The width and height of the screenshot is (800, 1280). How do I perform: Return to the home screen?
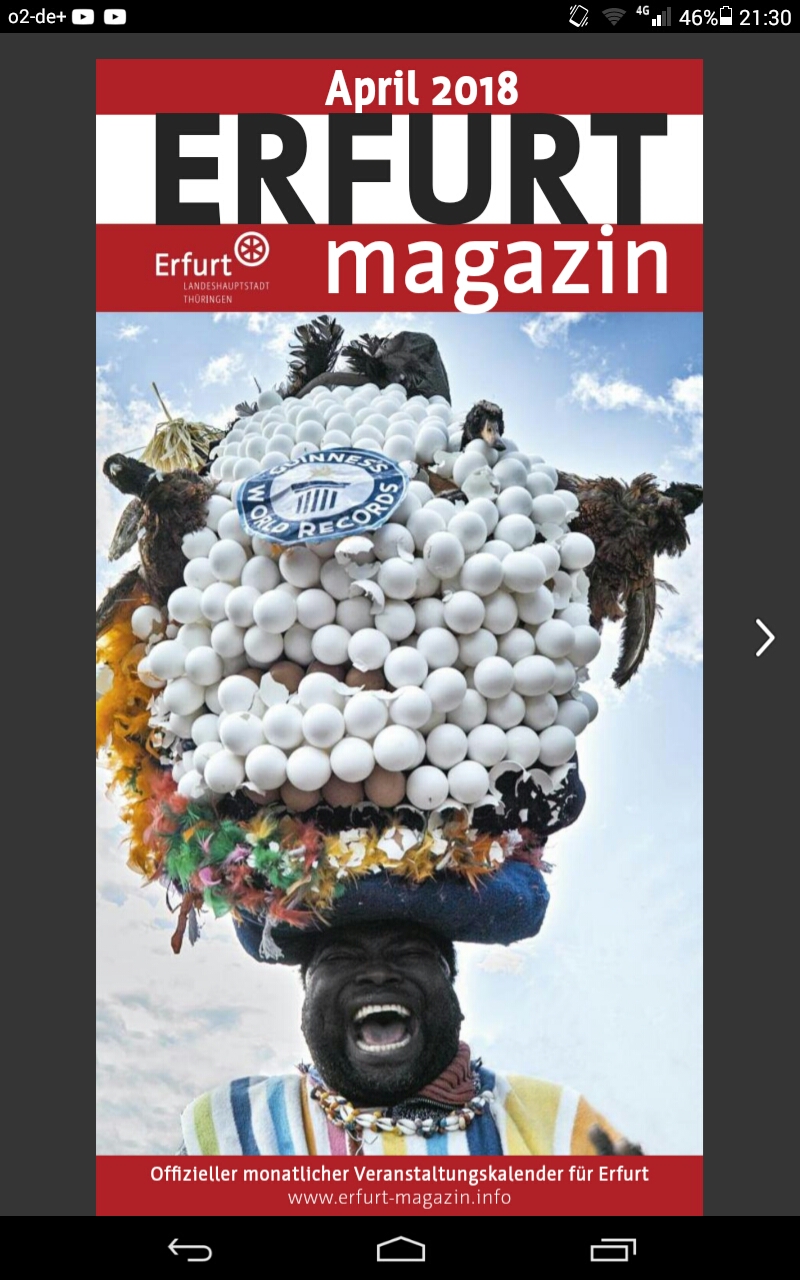400,1249
